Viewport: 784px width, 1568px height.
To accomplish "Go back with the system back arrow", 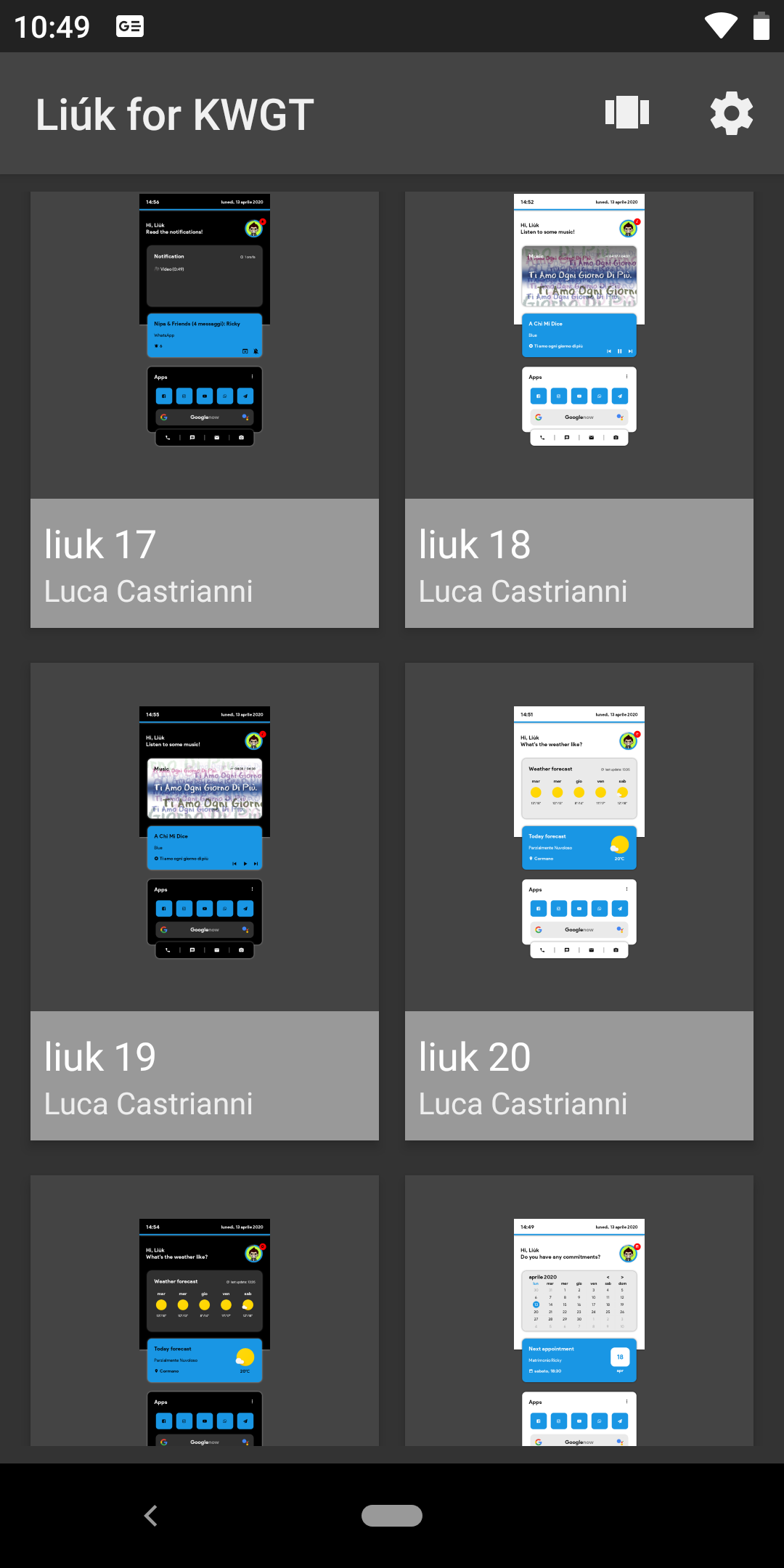I will coord(151,1516).
